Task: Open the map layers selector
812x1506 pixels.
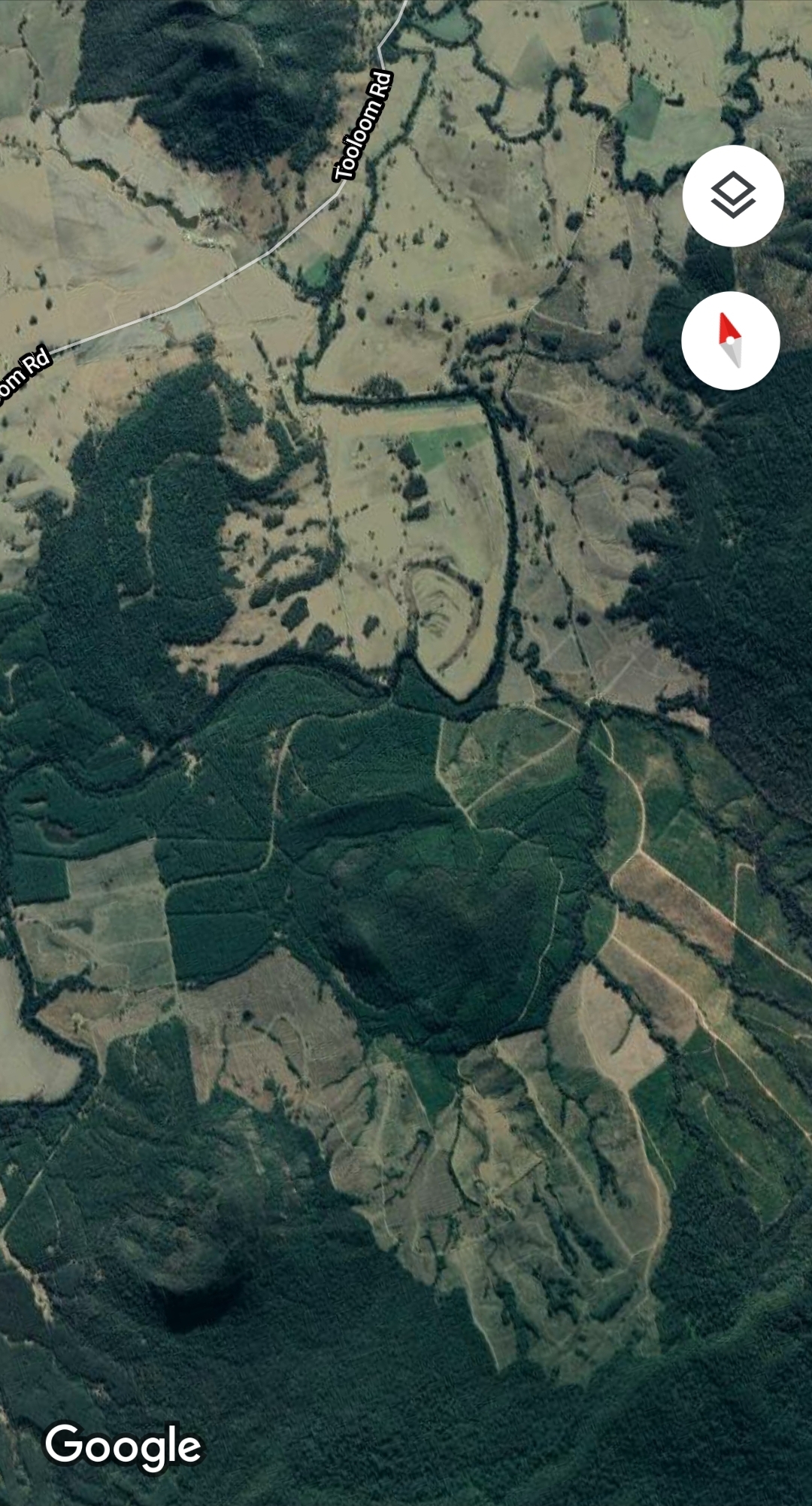Action: coord(733,196)
